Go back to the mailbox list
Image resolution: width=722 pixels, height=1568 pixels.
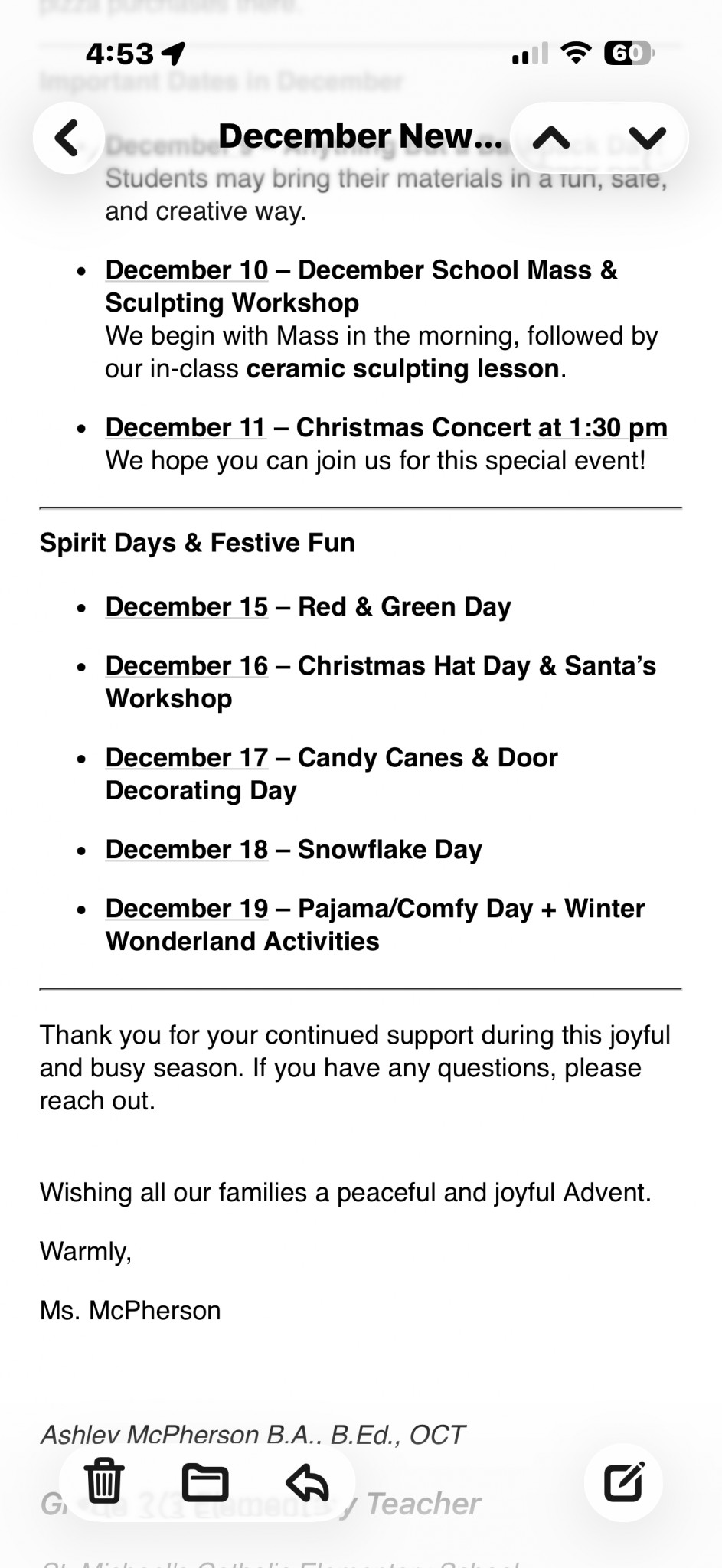pyautogui.click(x=68, y=138)
